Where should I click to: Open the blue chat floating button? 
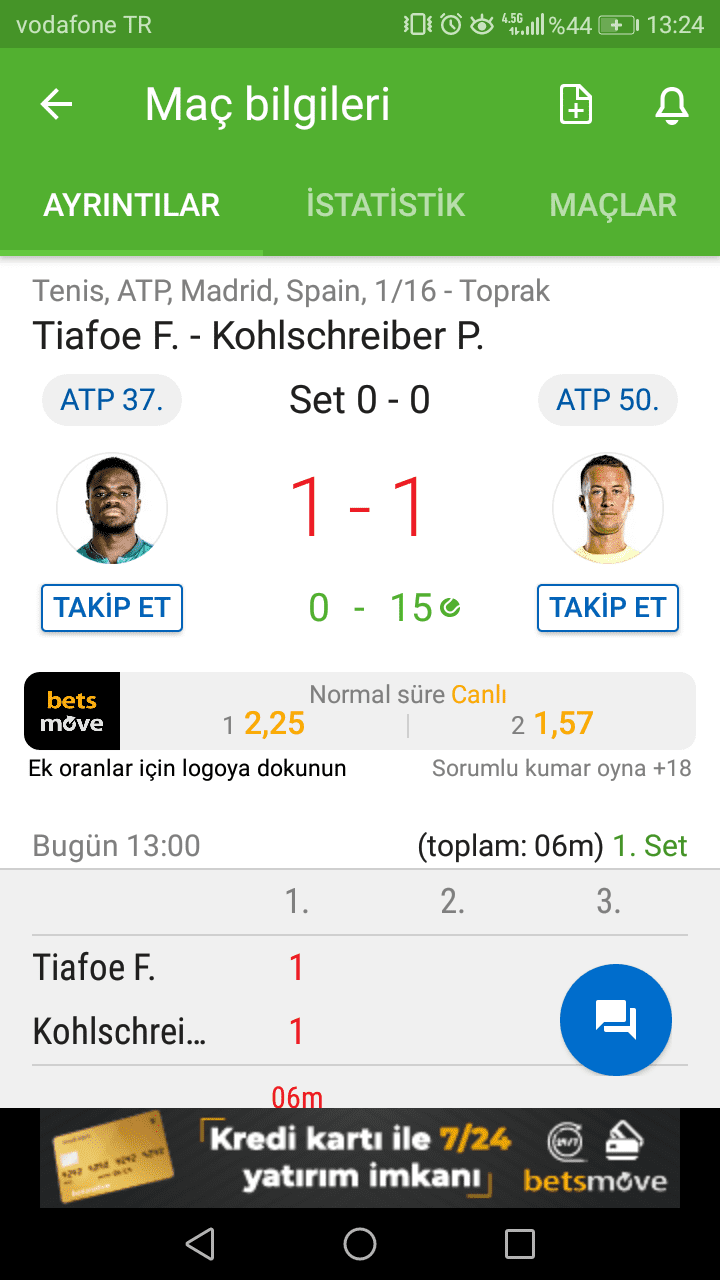(x=616, y=1020)
